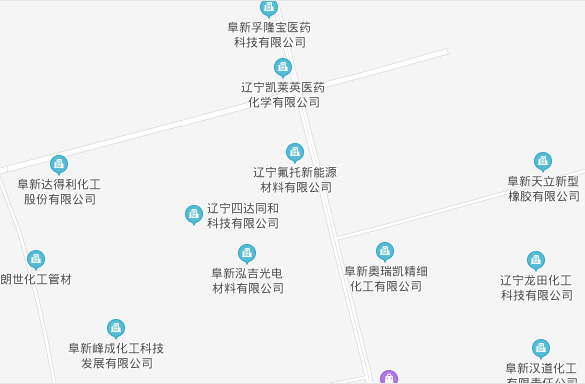Viewport: 585px width, 384px height.
Task: Select the 阜新峰成化工科技发展有限公司 marker
Action: tap(116, 329)
